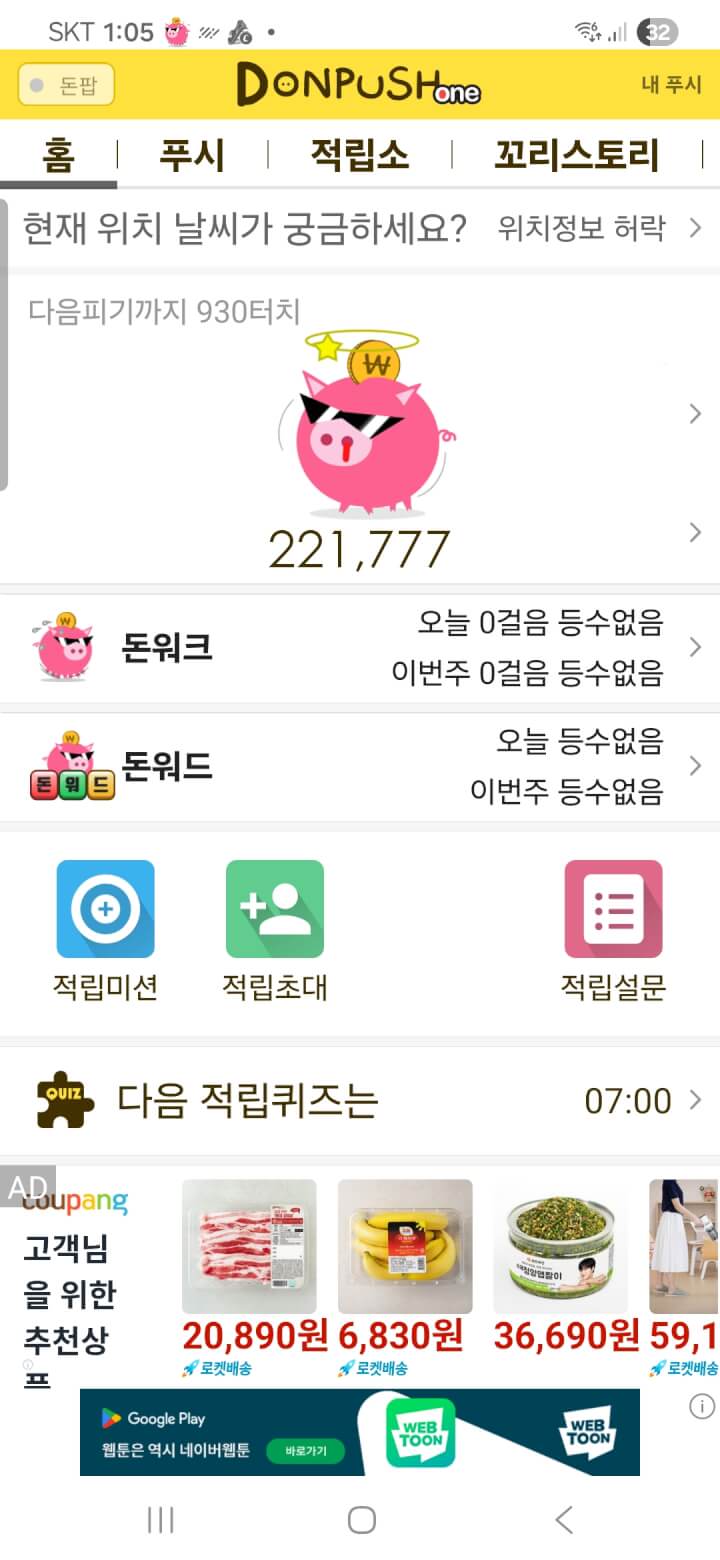Image resolution: width=720 pixels, height=1560 pixels.
Task: Open 적립초대 invite friends
Action: click(274, 909)
